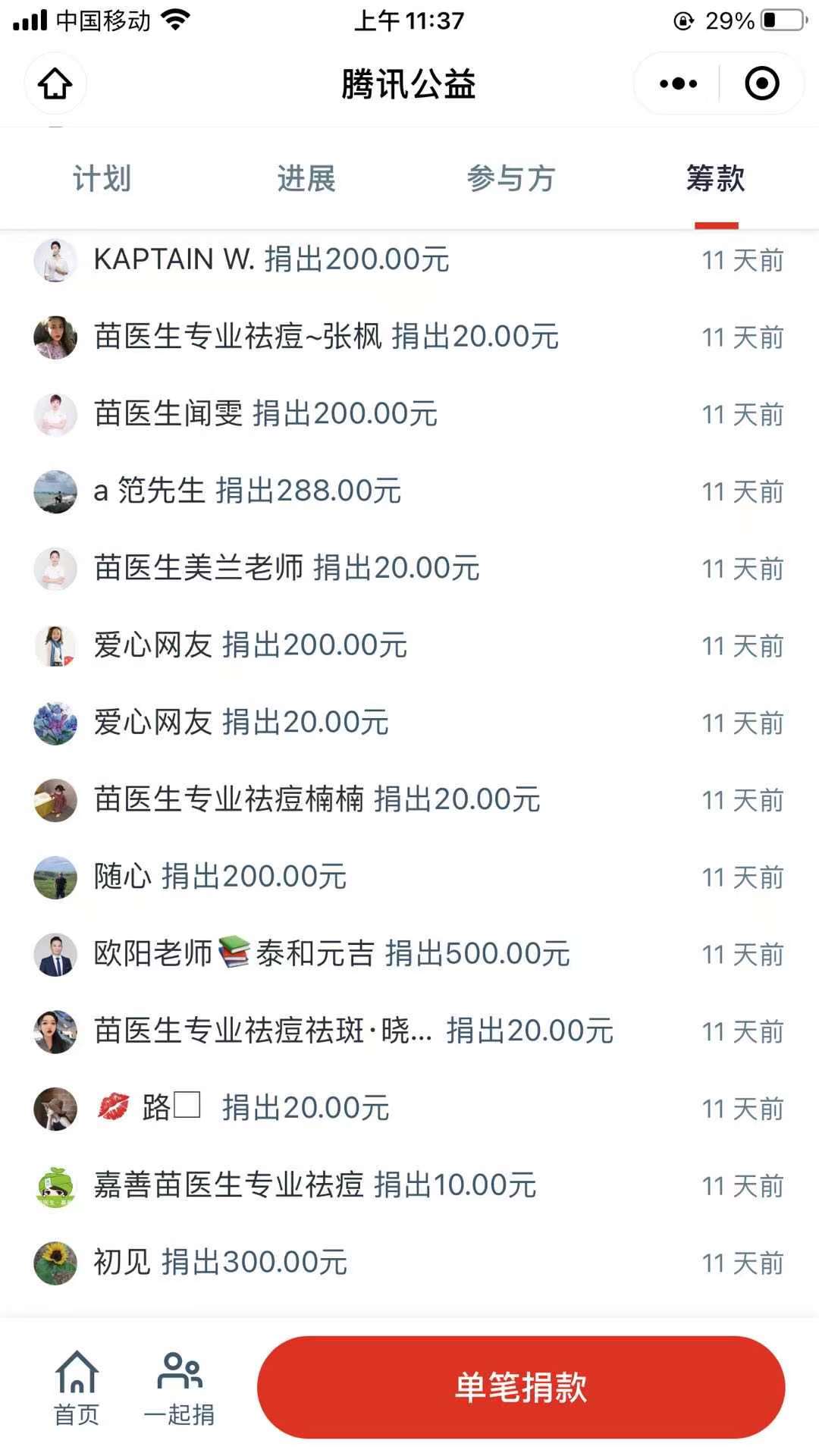Open 一起捐 group donation
This screenshot has width=819, height=1456.
(x=180, y=1388)
